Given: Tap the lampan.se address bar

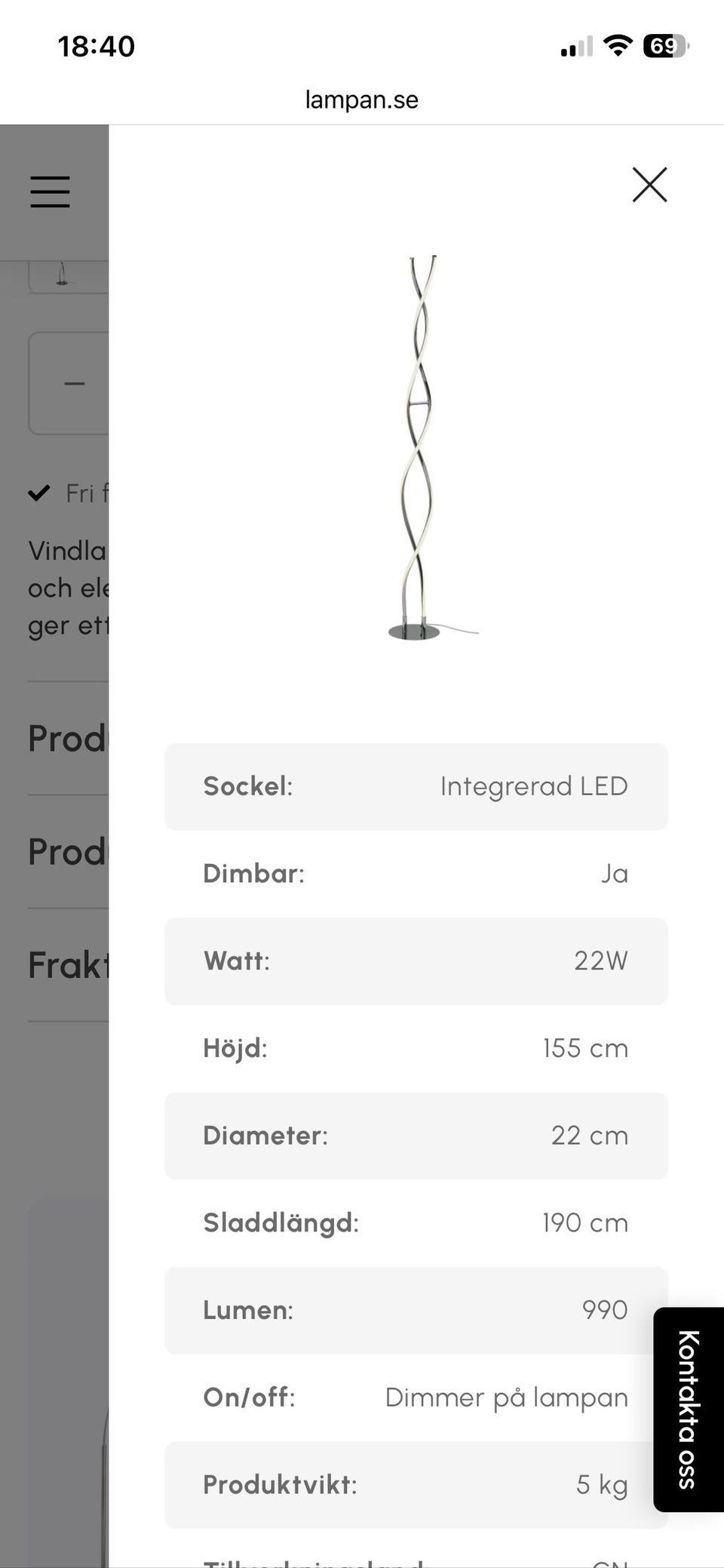Looking at the screenshot, I should click(362, 100).
